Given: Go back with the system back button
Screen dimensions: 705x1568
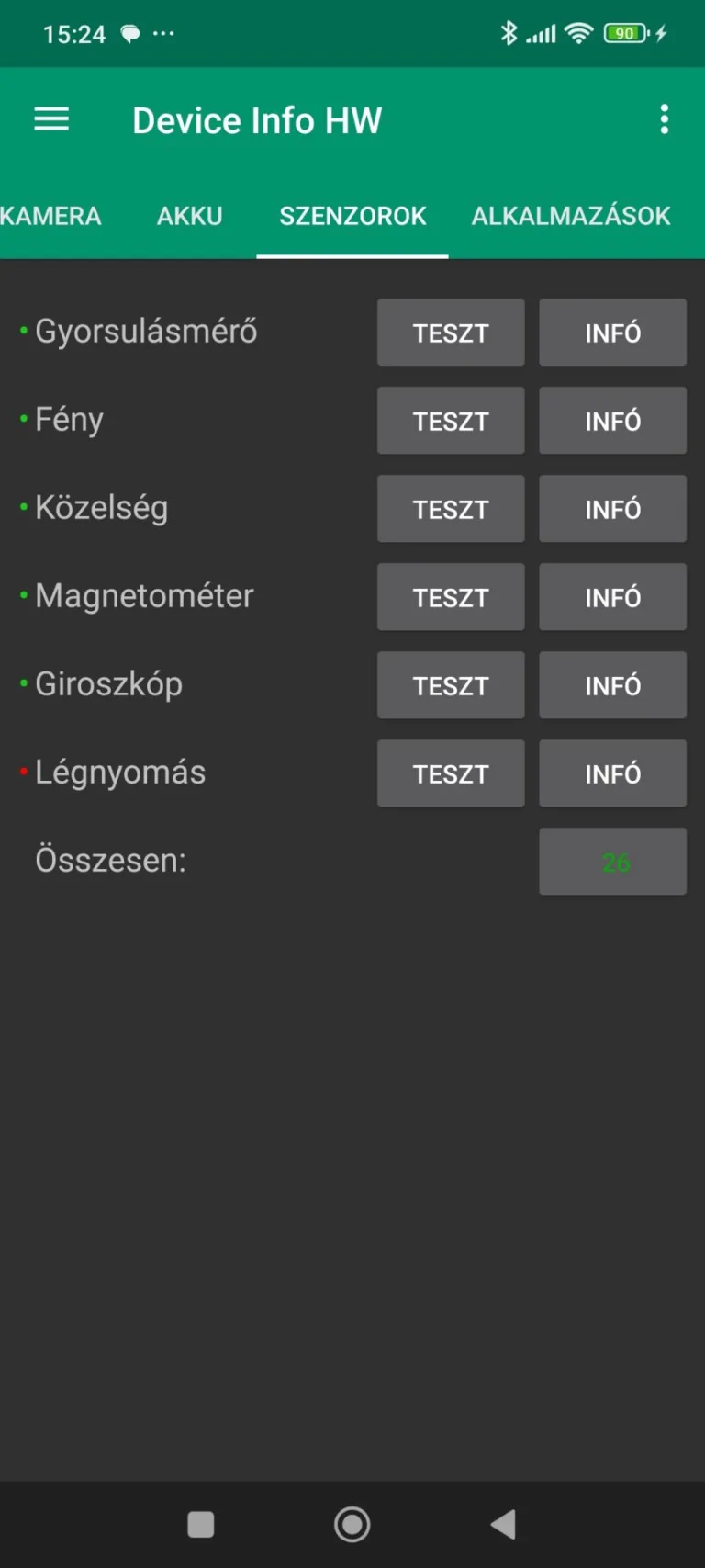Looking at the screenshot, I should click(503, 1525).
